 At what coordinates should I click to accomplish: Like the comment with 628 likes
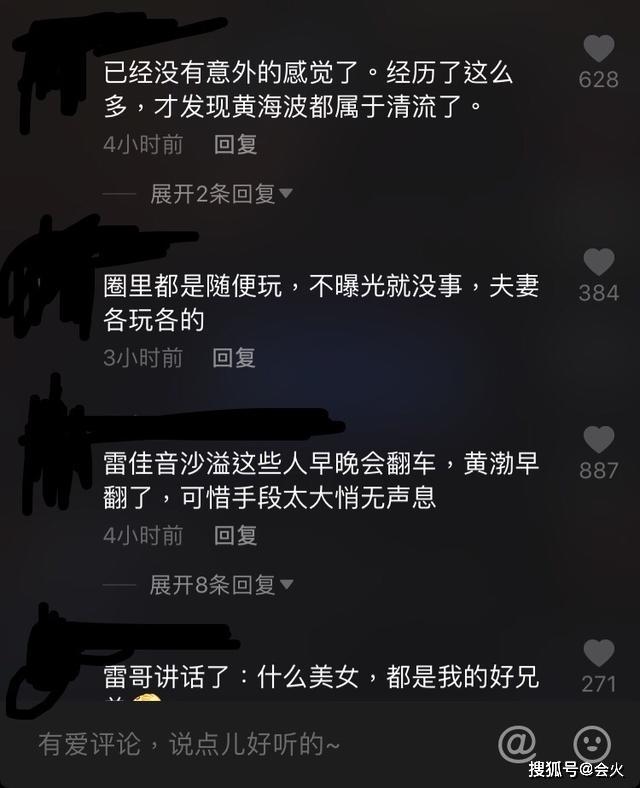pos(598,48)
